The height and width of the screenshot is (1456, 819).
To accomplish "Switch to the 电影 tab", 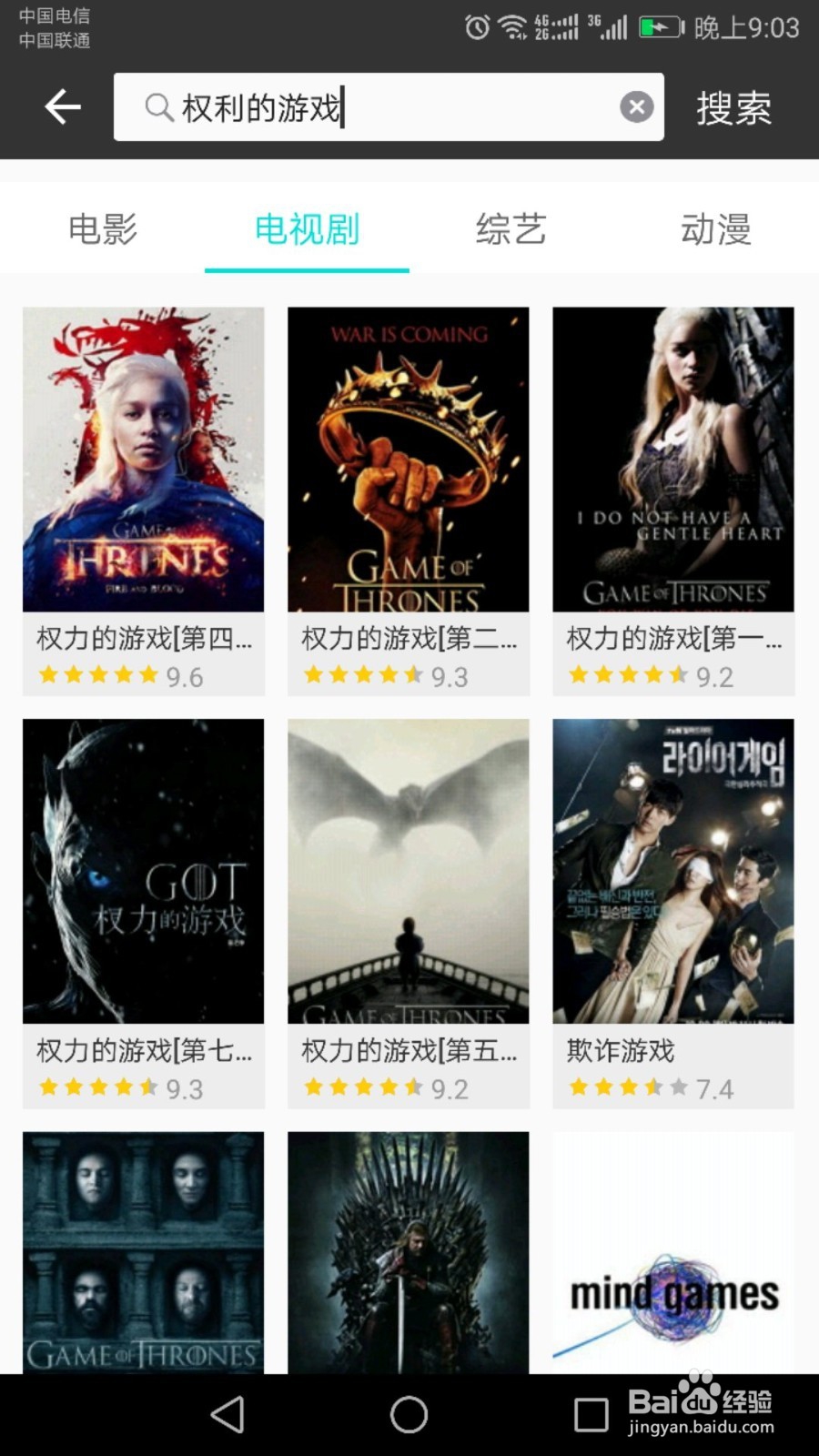I will coord(102,230).
